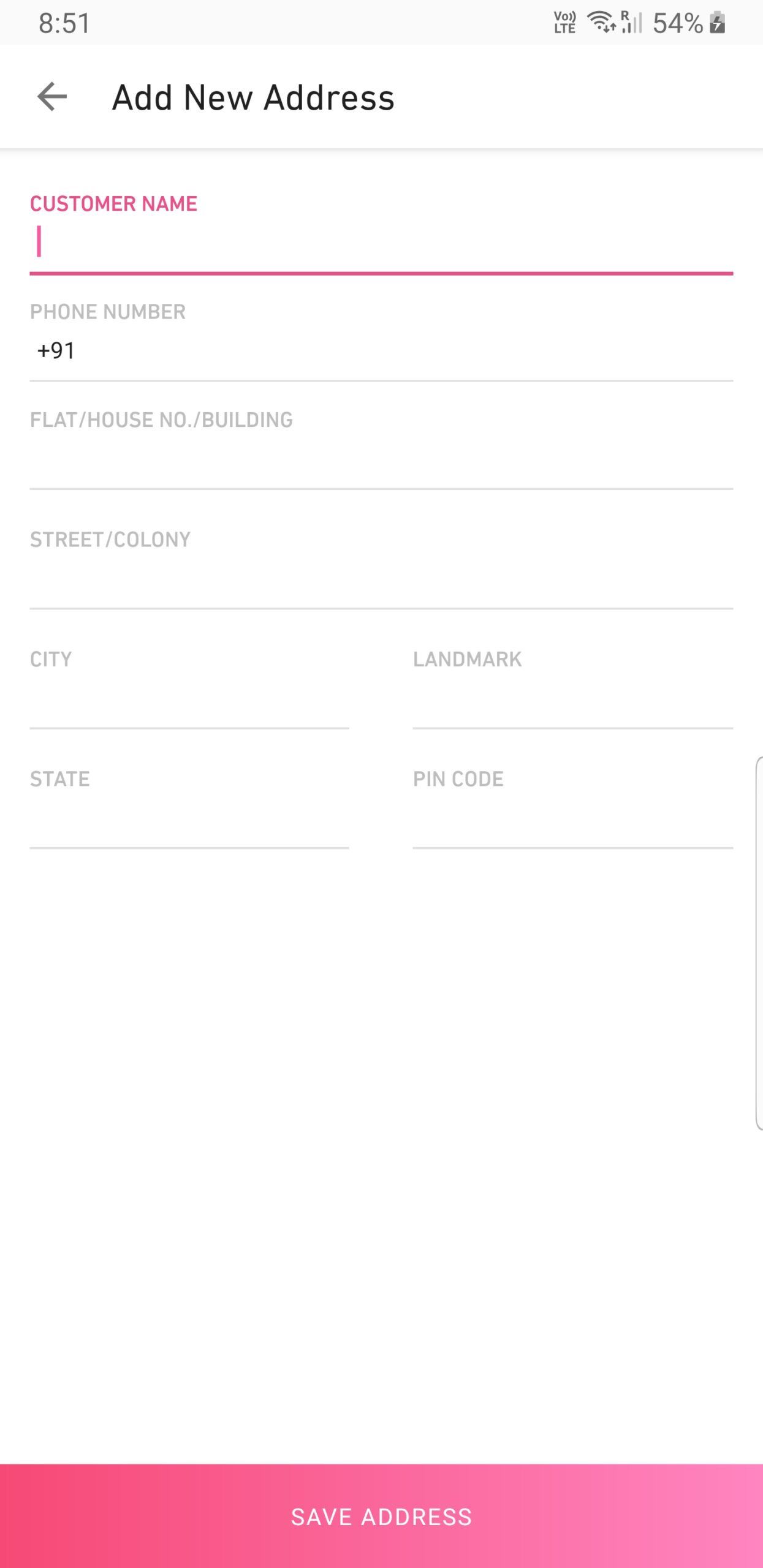Tap the Pin Code field
The width and height of the screenshot is (763, 1568).
(x=572, y=819)
